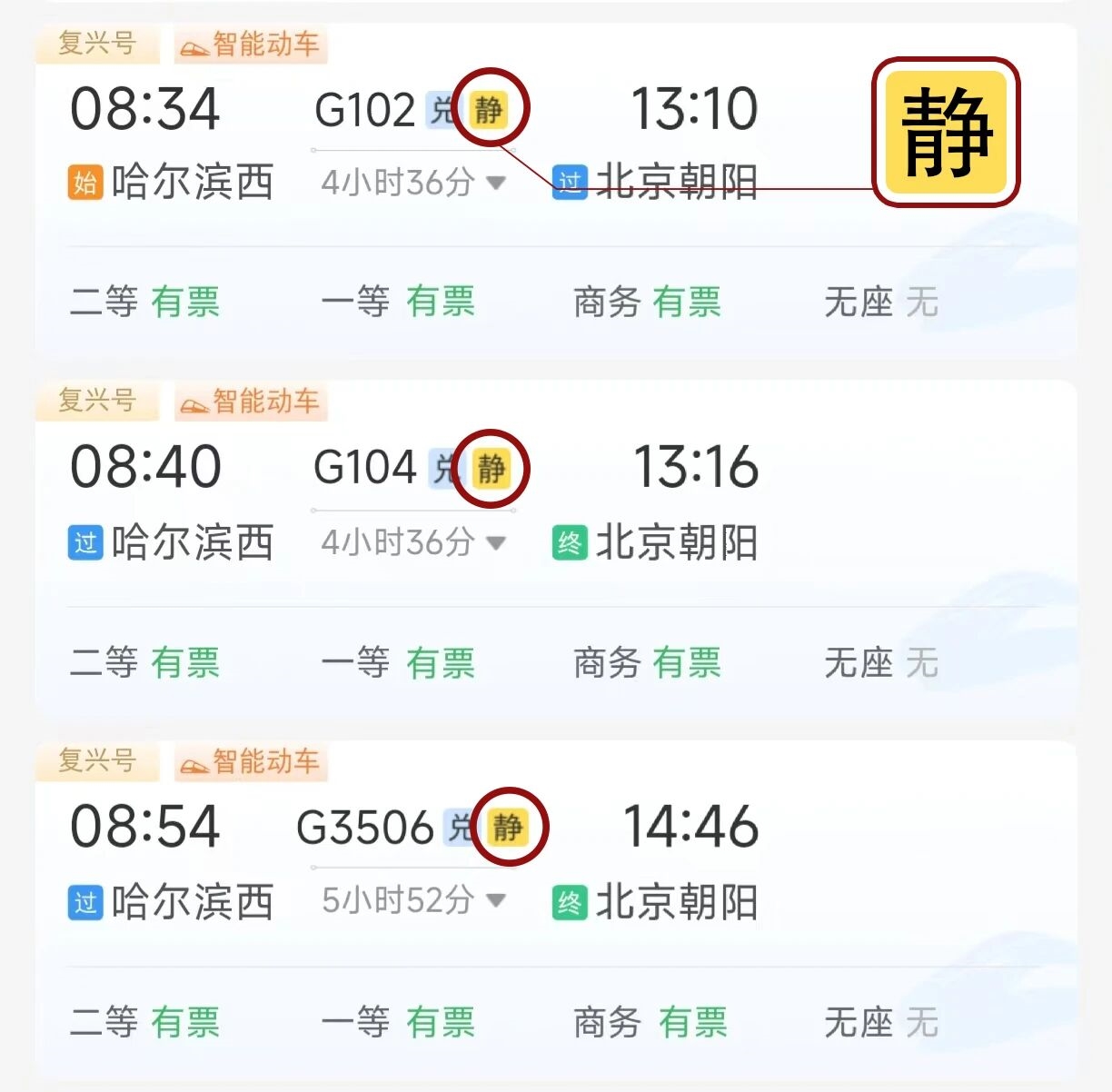
Task: Open the G104 train departing at 08:40
Action: [364, 468]
